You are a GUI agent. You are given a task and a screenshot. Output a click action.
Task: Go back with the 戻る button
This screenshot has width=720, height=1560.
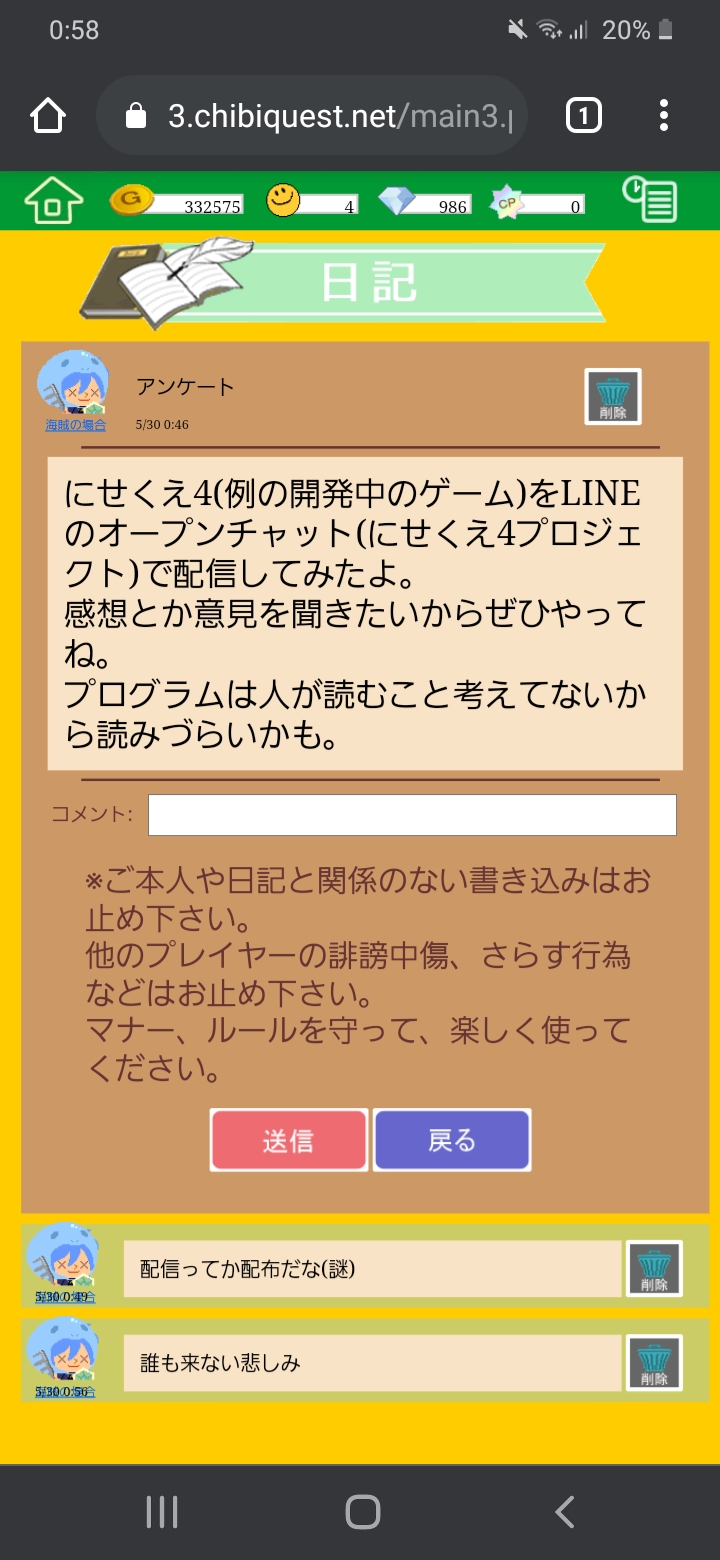452,1140
